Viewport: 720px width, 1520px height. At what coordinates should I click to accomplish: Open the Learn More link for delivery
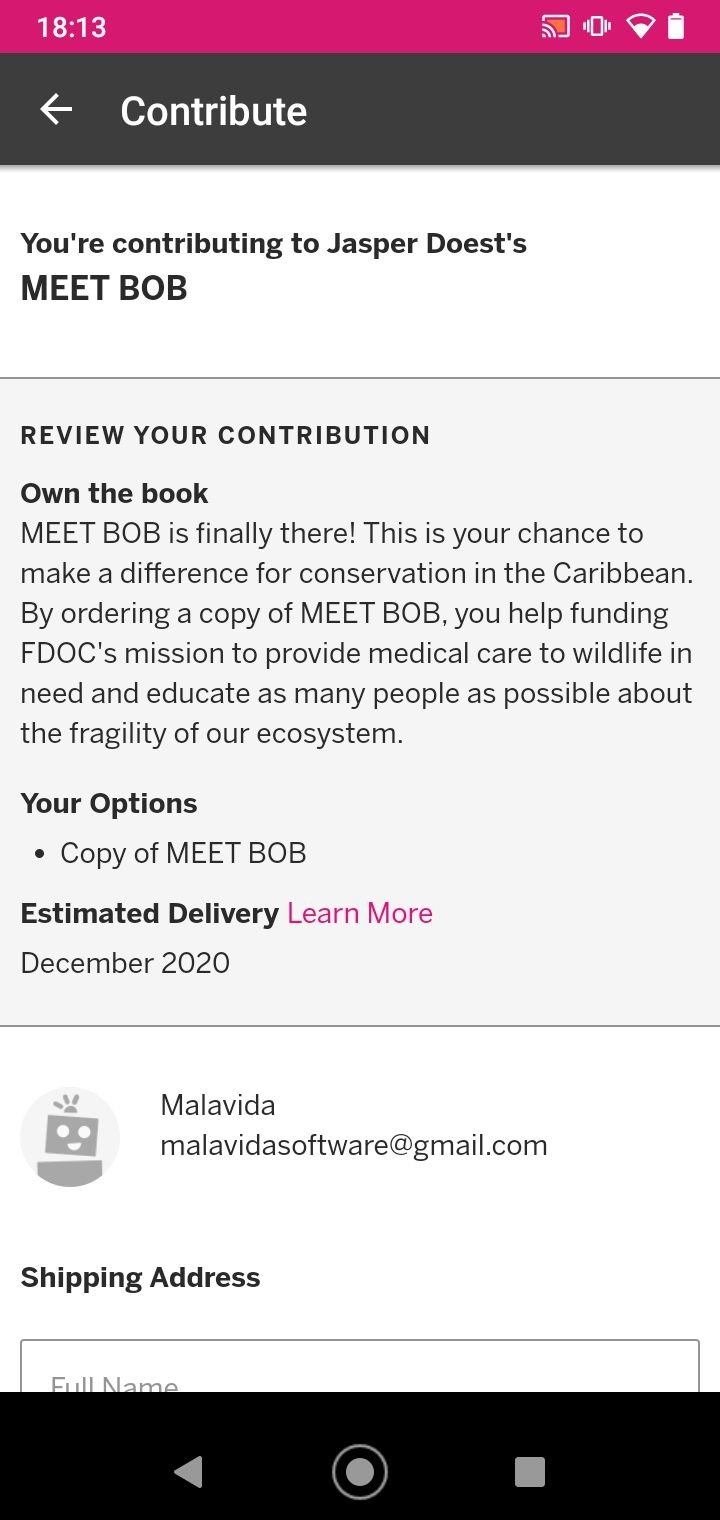pos(360,913)
